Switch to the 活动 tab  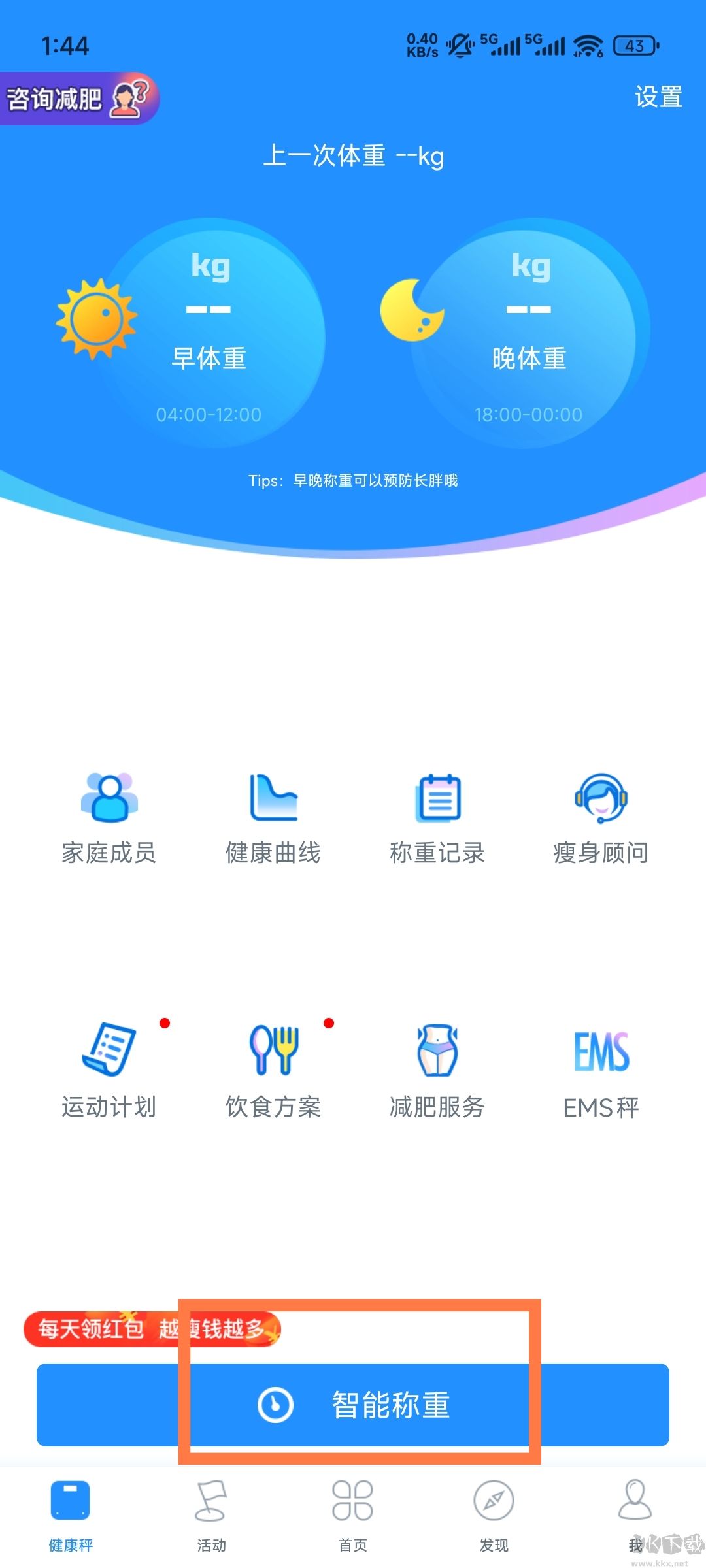coord(210,1516)
